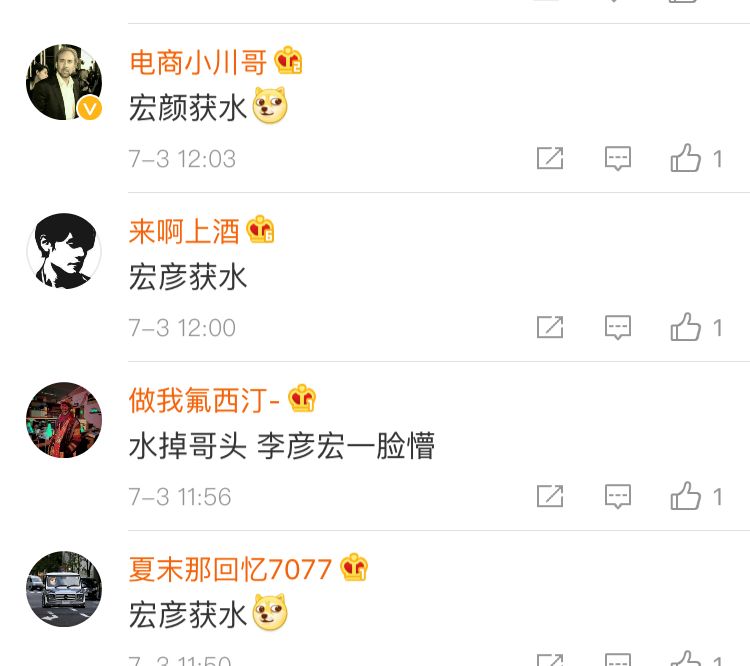750x666 pixels.
Task: Tap the username 电商小川哥
Action: point(198,62)
